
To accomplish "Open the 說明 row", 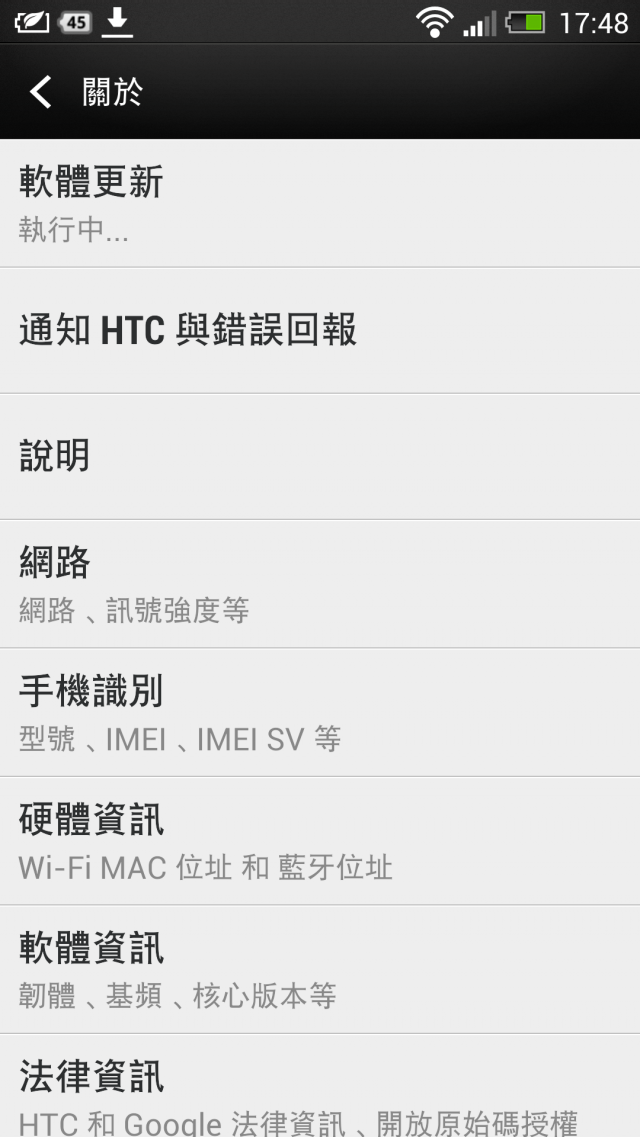I will click(320, 456).
